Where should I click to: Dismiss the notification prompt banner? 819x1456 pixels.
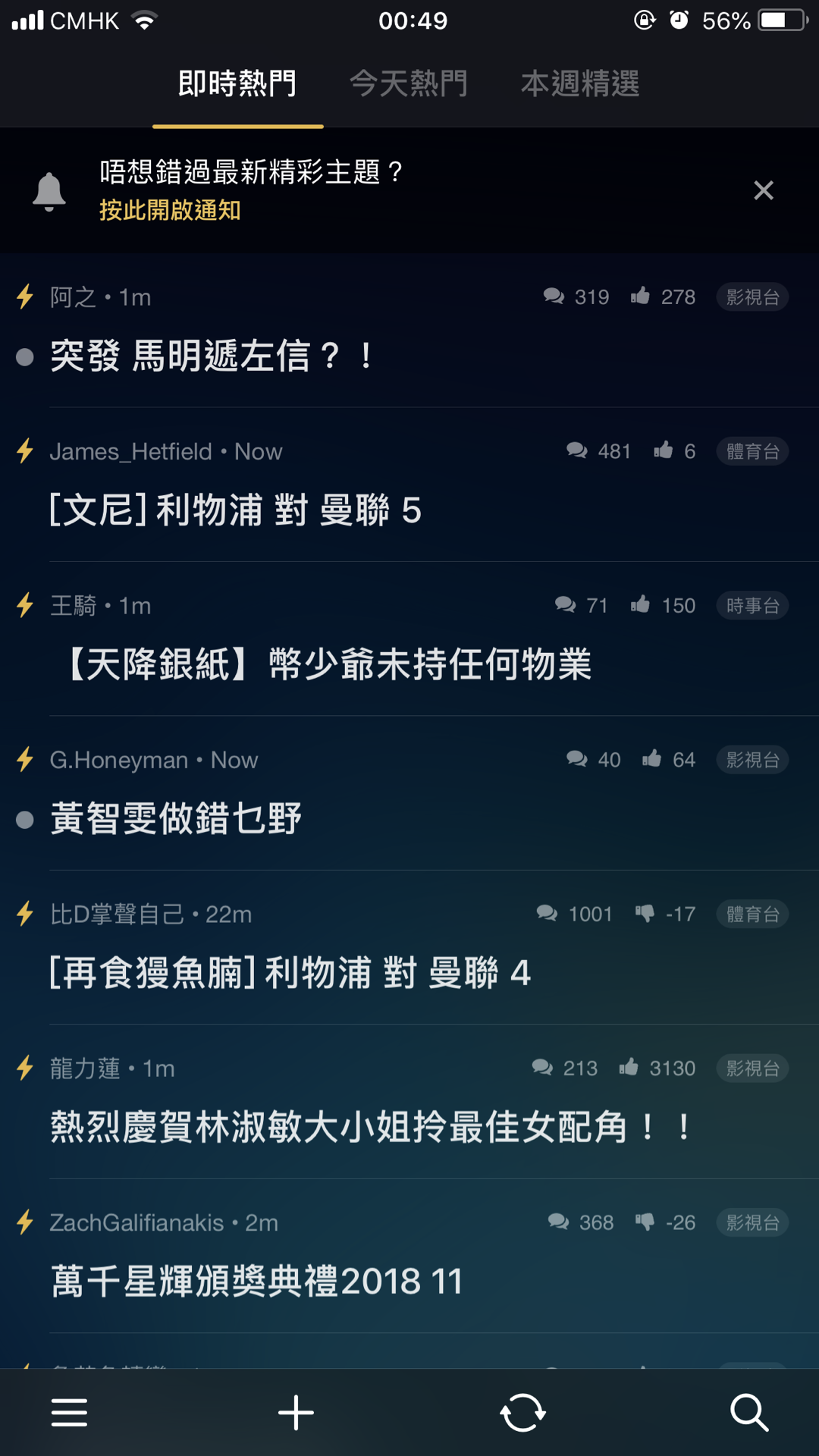764,190
